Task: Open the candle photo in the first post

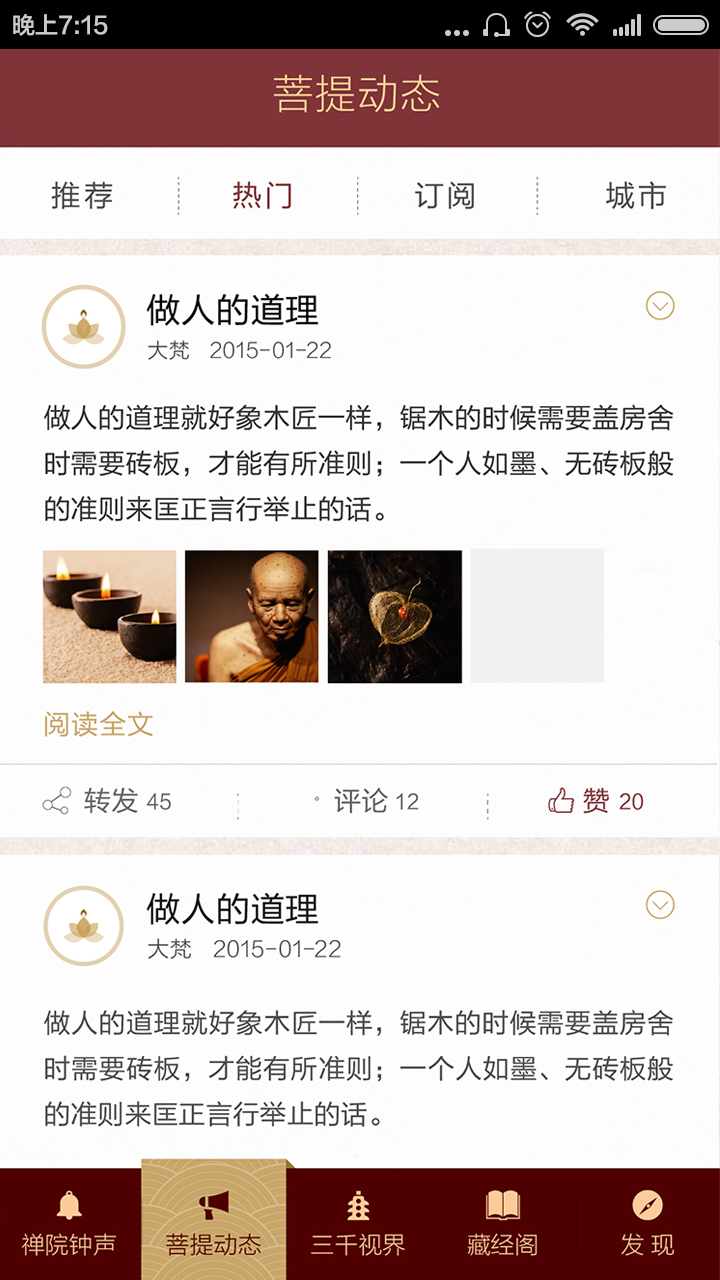Action: [x=110, y=617]
